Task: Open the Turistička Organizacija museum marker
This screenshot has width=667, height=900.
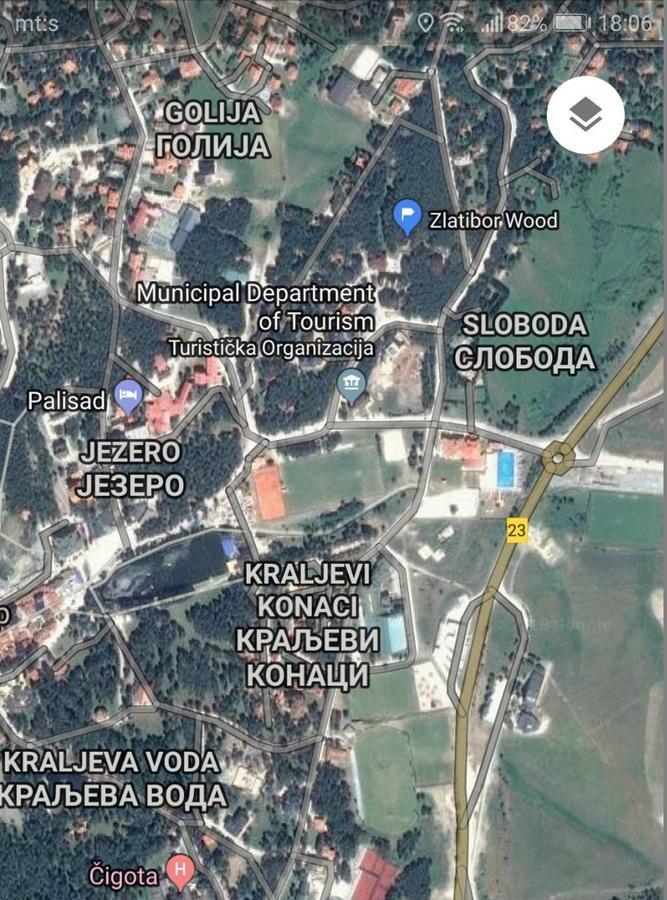Action: [351, 384]
